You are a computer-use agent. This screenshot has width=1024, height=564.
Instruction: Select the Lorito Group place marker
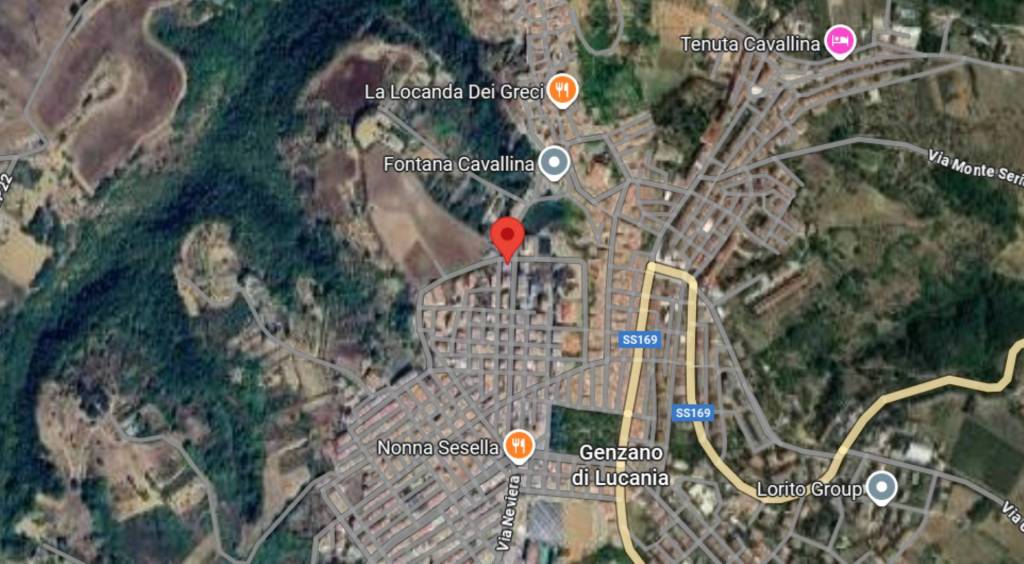880,488
